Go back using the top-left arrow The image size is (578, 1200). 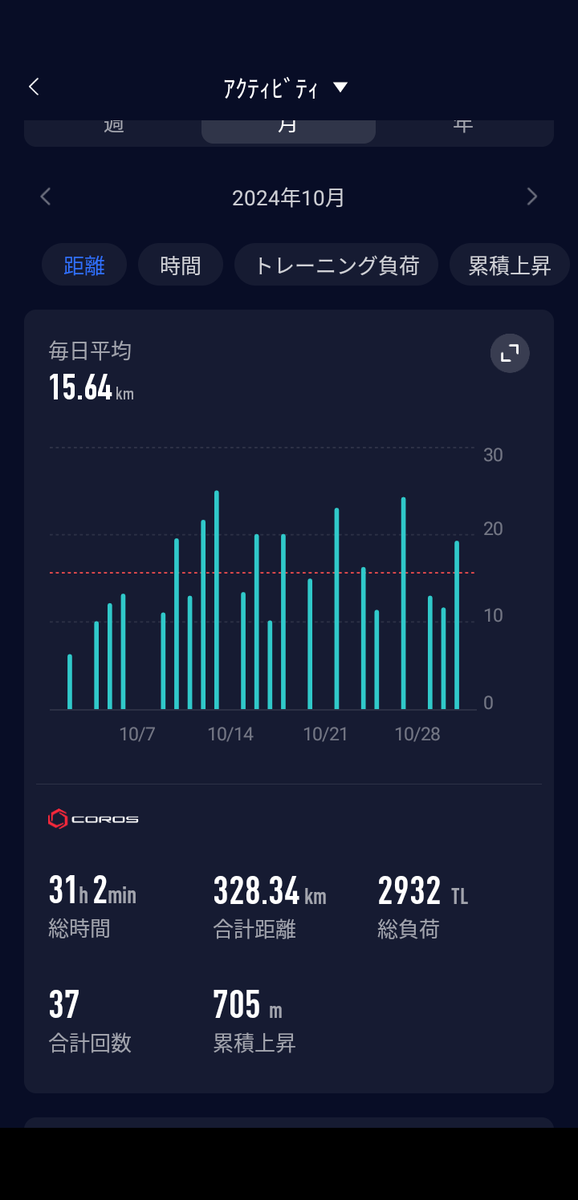click(34, 87)
